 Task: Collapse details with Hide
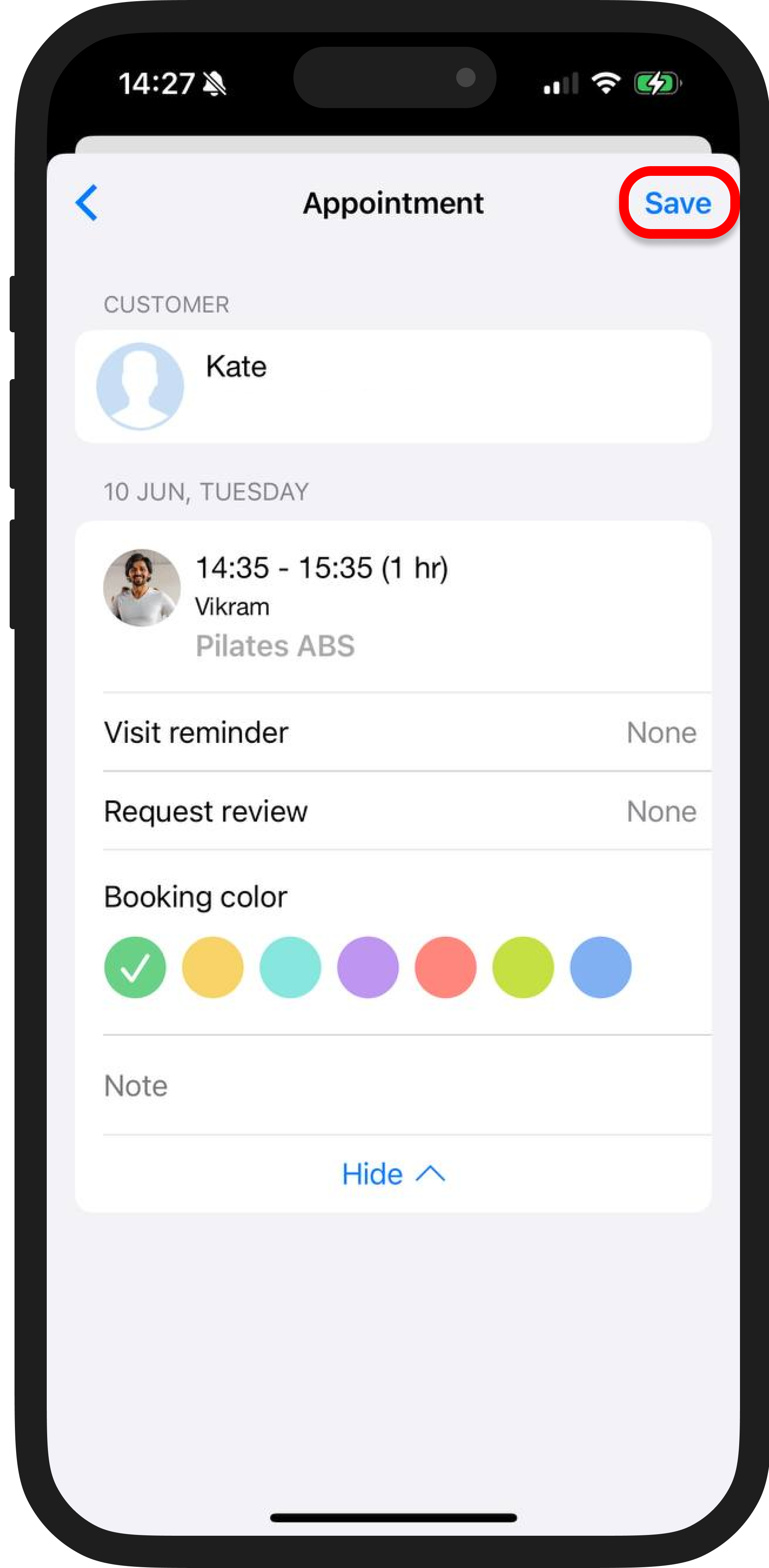393,1174
